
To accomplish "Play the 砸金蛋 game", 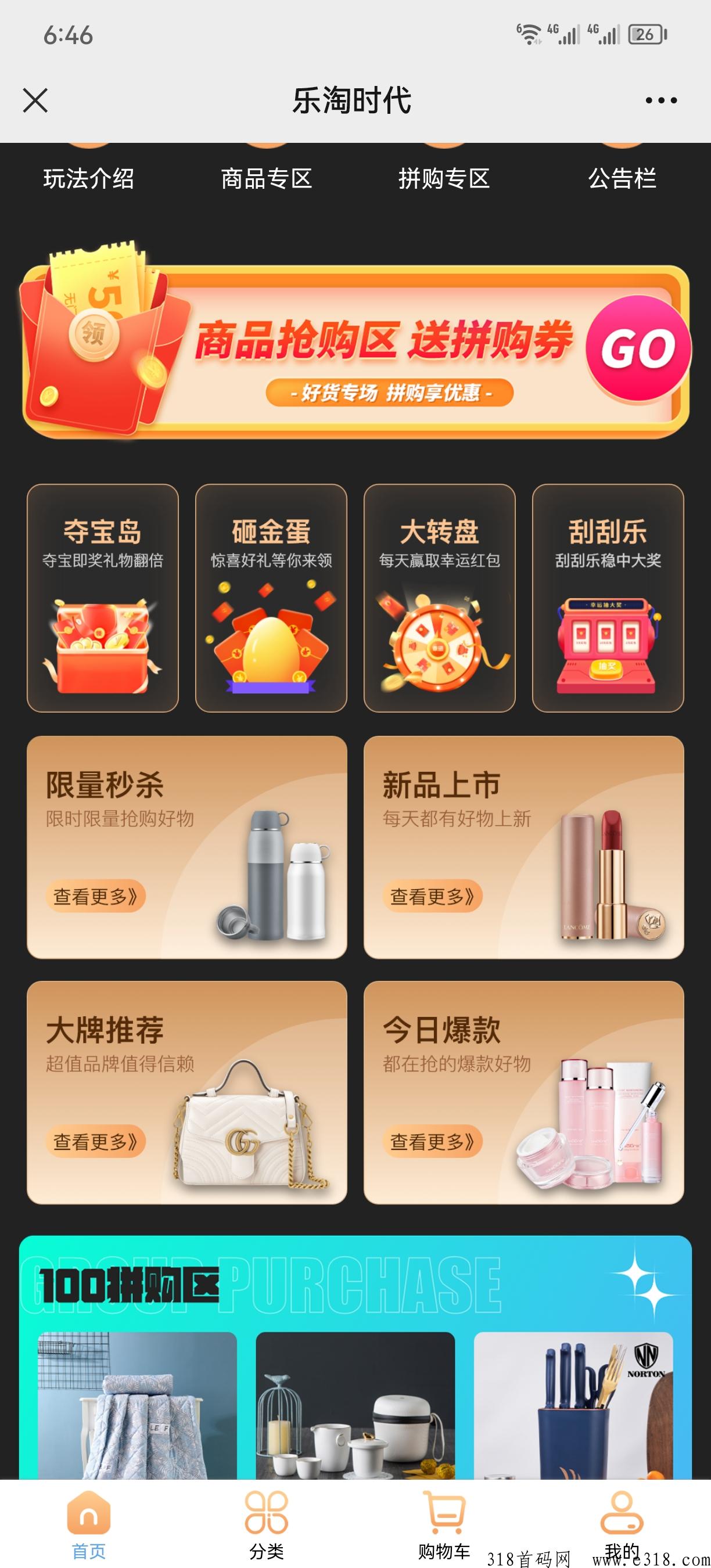I will 271,598.
